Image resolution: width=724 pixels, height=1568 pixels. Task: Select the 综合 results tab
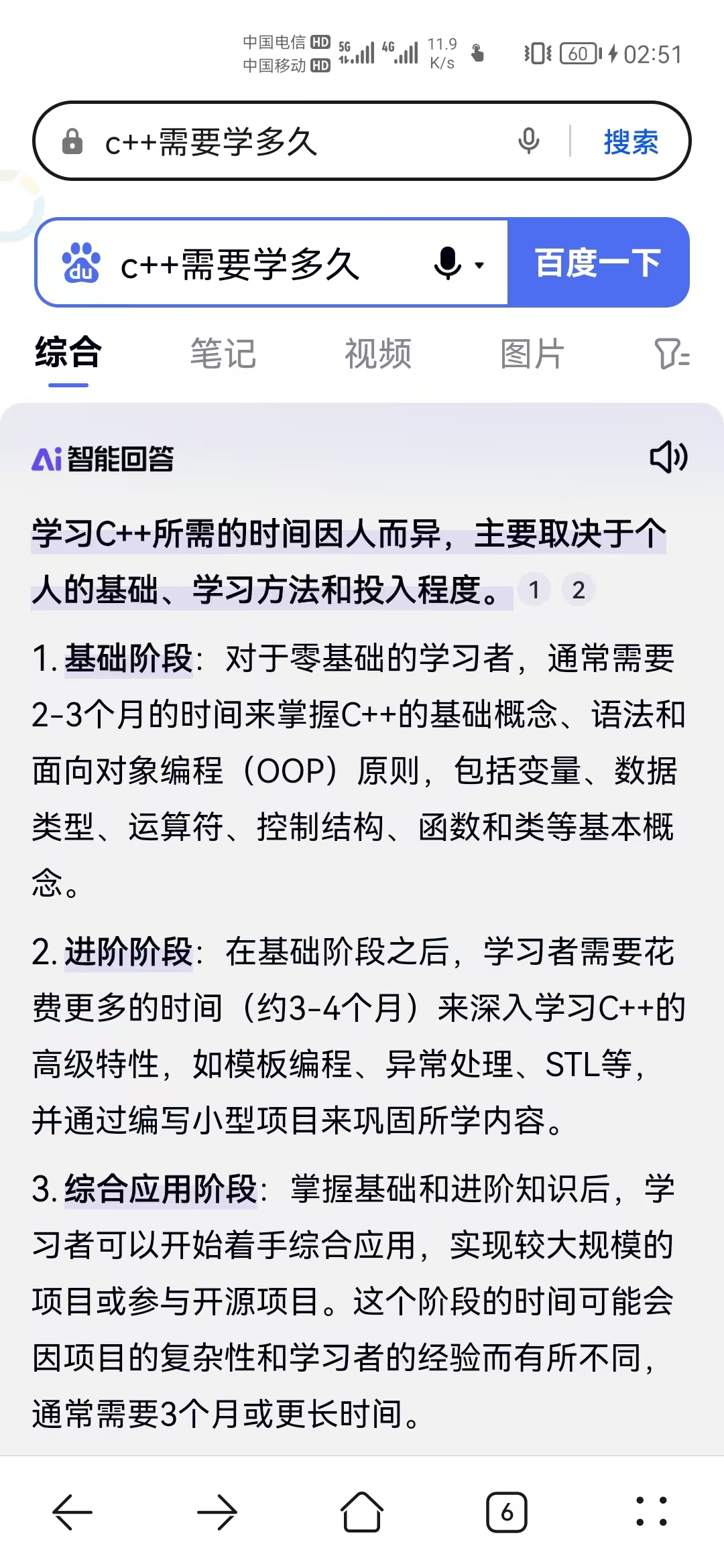pyautogui.click(x=68, y=353)
